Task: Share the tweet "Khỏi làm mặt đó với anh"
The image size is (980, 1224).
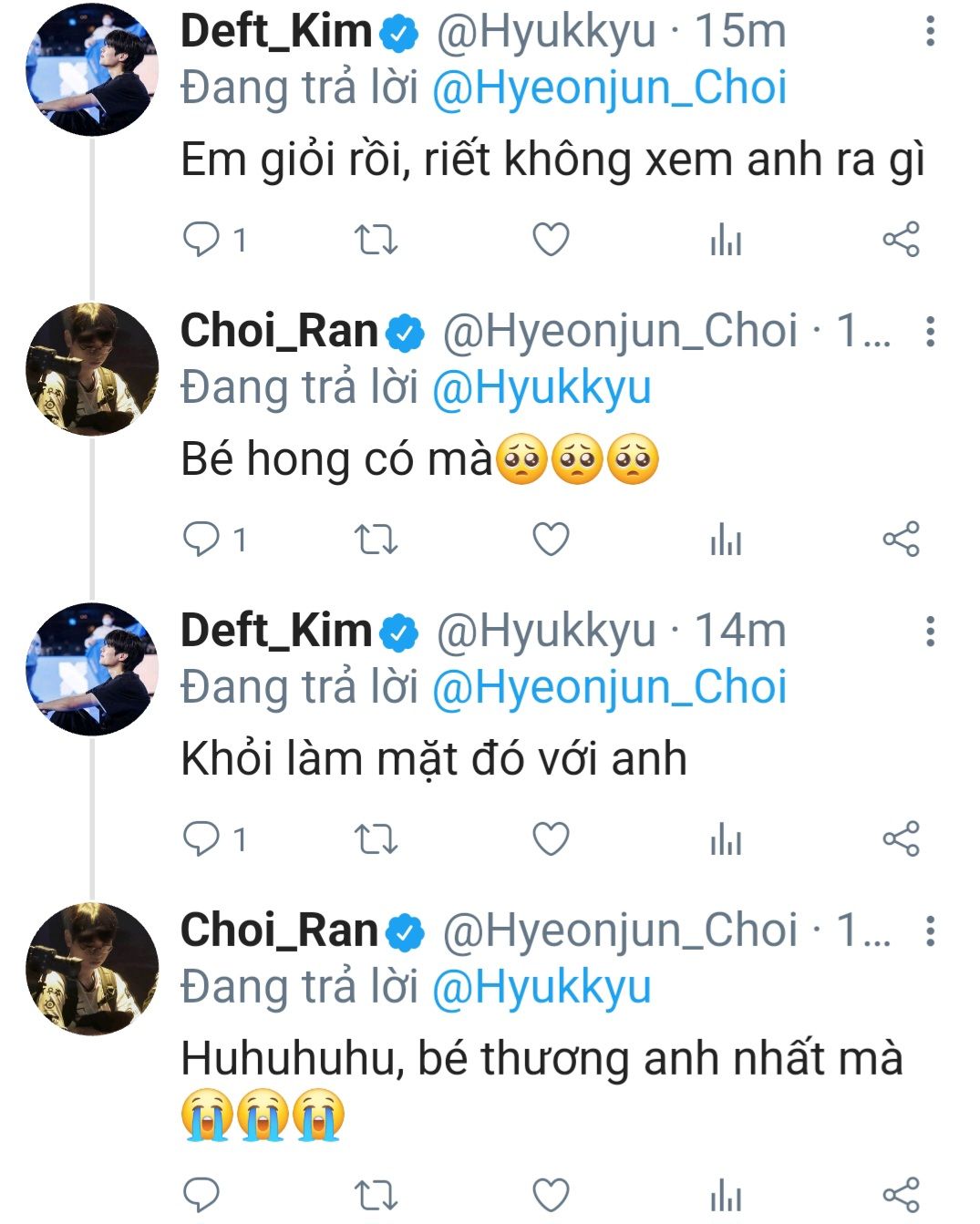Action: pyautogui.click(x=901, y=839)
